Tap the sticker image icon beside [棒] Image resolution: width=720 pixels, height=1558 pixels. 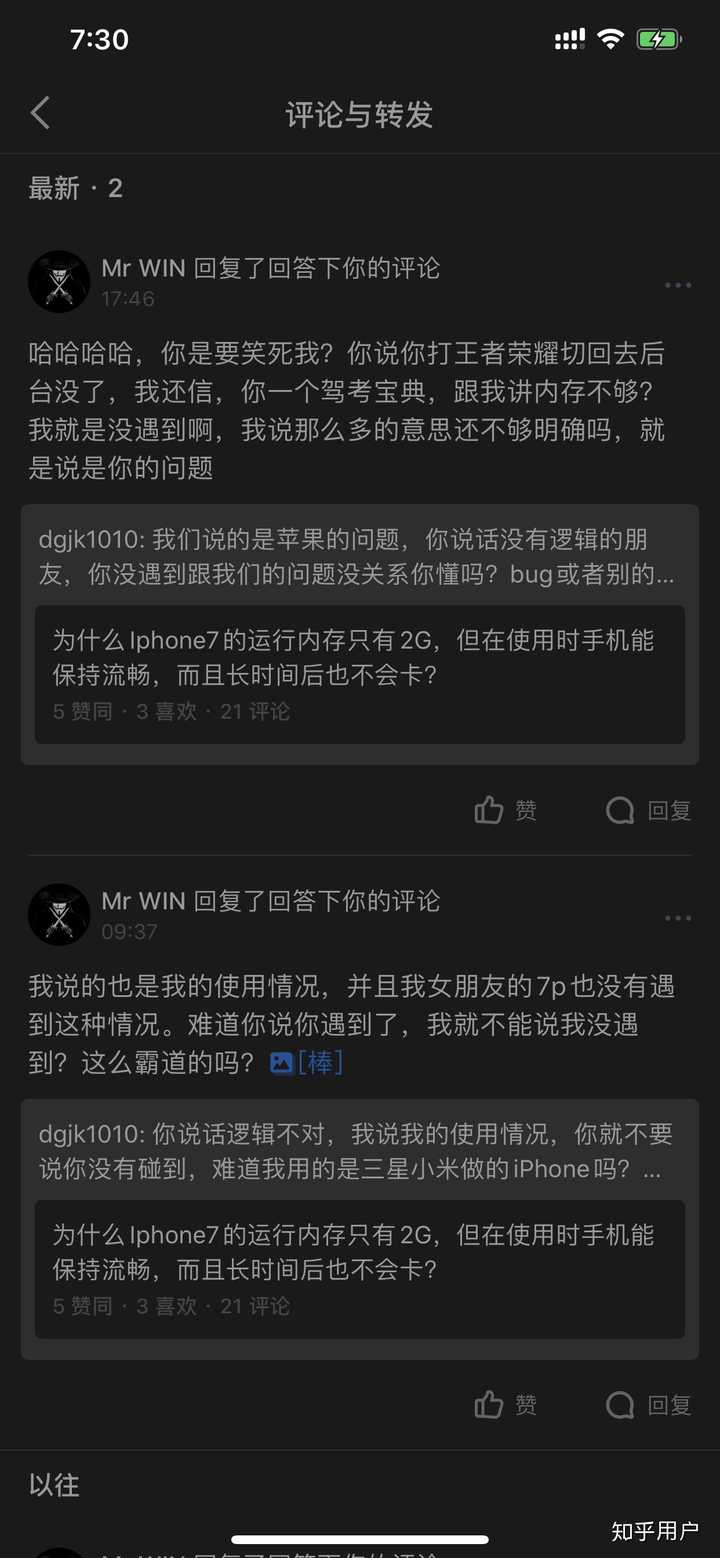(283, 1063)
